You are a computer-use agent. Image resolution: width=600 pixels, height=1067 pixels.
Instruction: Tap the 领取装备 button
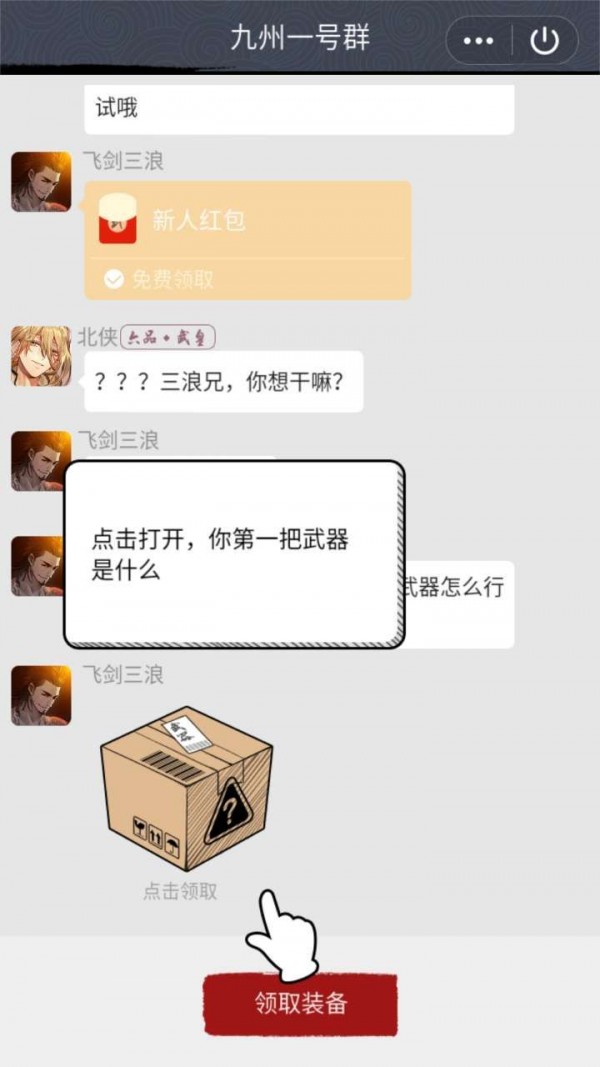pyautogui.click(x=300, y=1003)
